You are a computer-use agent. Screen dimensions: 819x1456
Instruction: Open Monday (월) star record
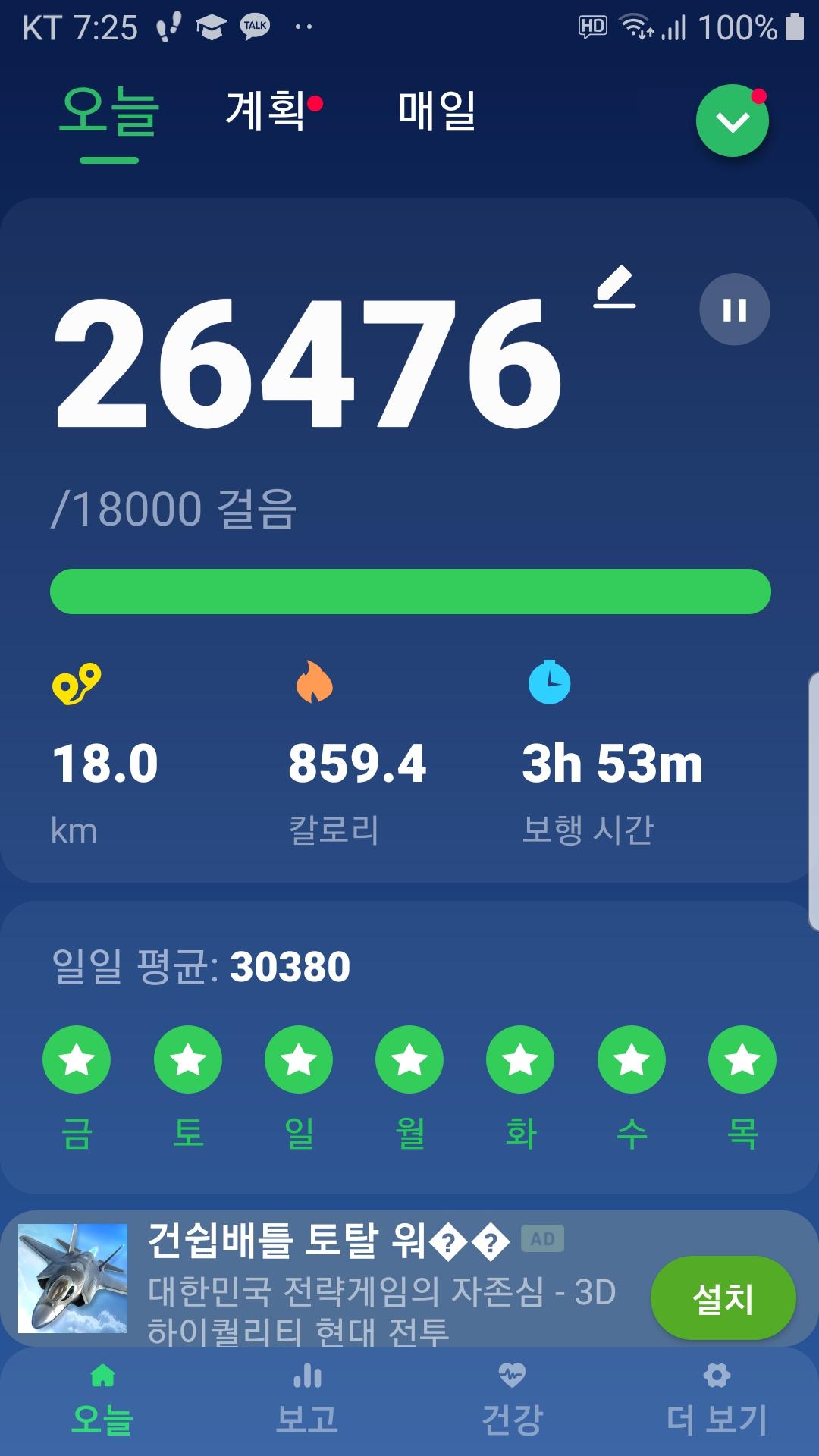click(409, 1059)
